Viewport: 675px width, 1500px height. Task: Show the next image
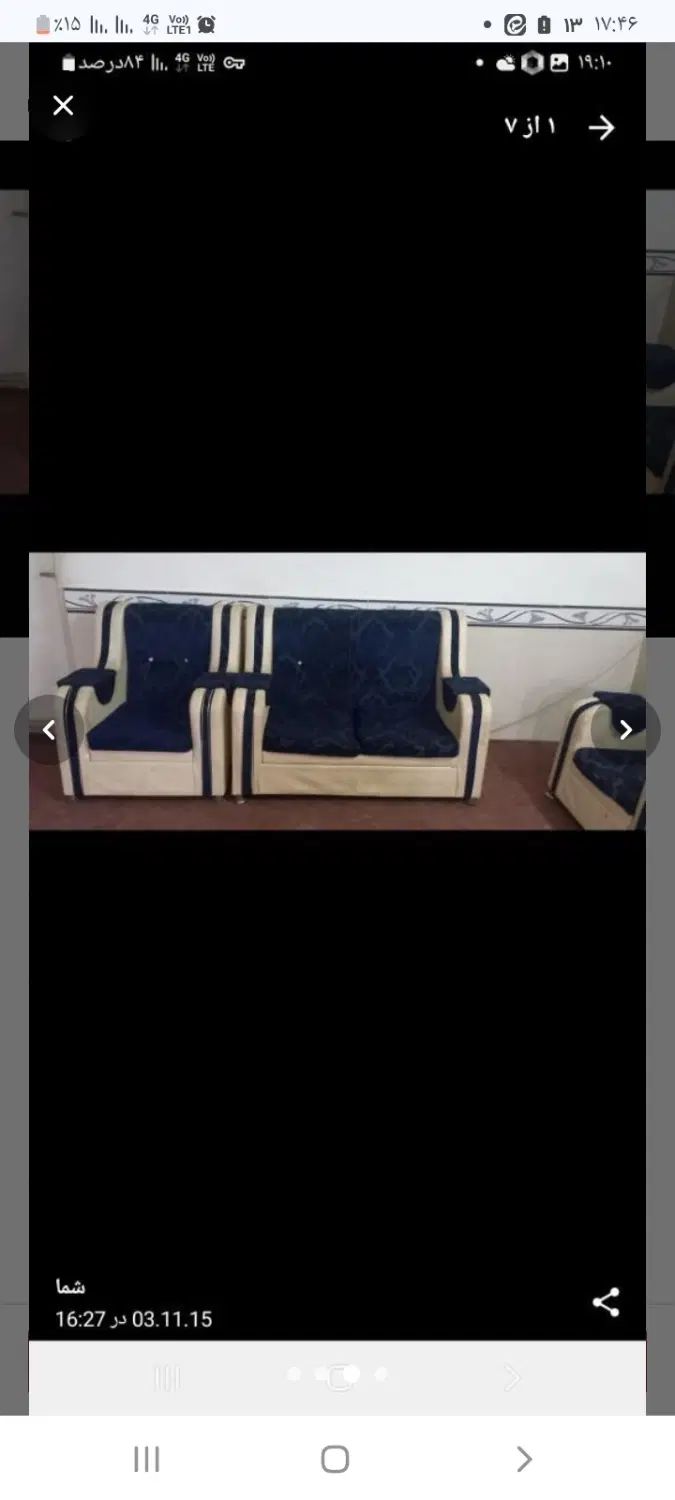coord(626,730)
